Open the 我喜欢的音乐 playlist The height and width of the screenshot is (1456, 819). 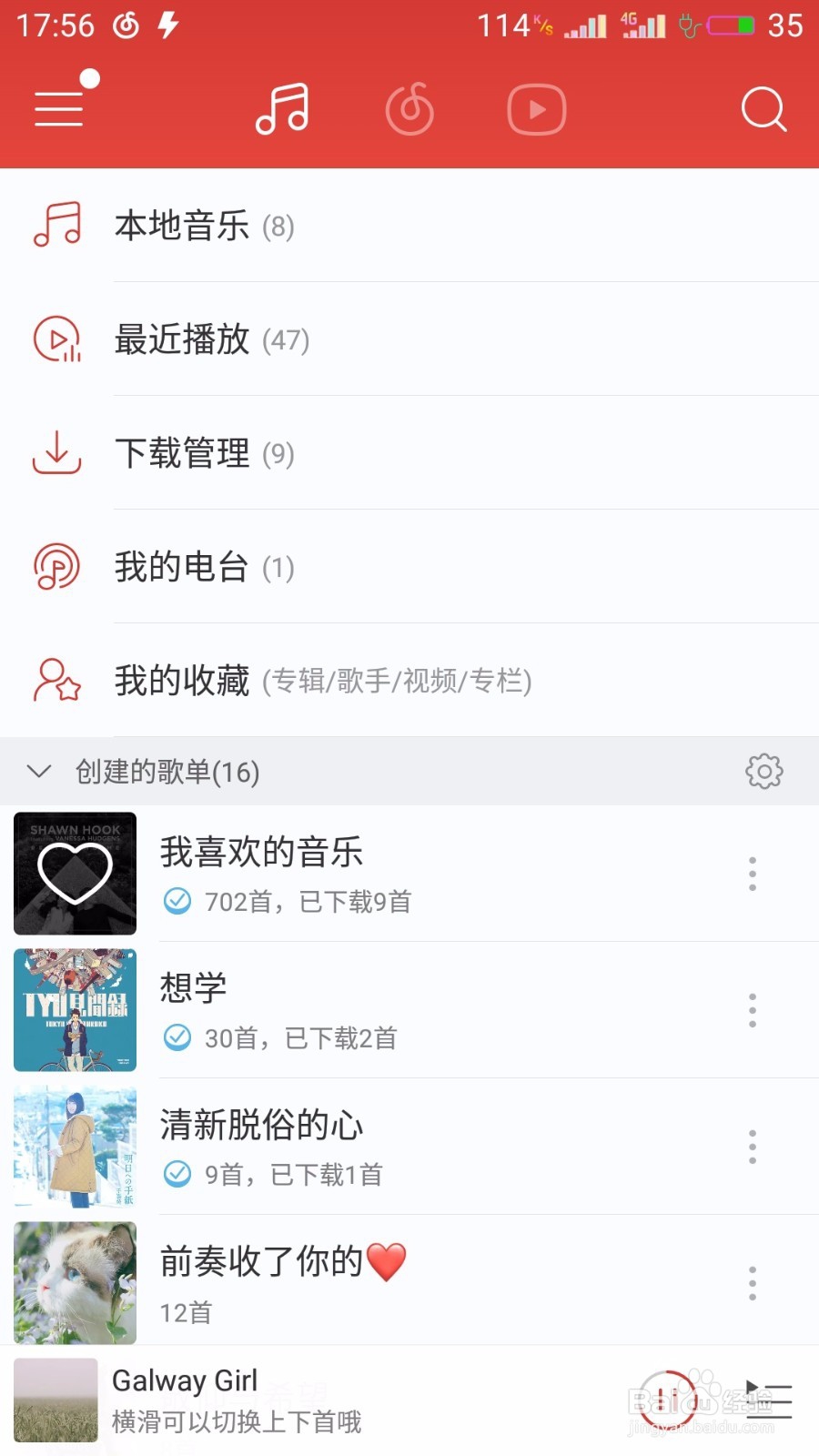coord(364,874)
